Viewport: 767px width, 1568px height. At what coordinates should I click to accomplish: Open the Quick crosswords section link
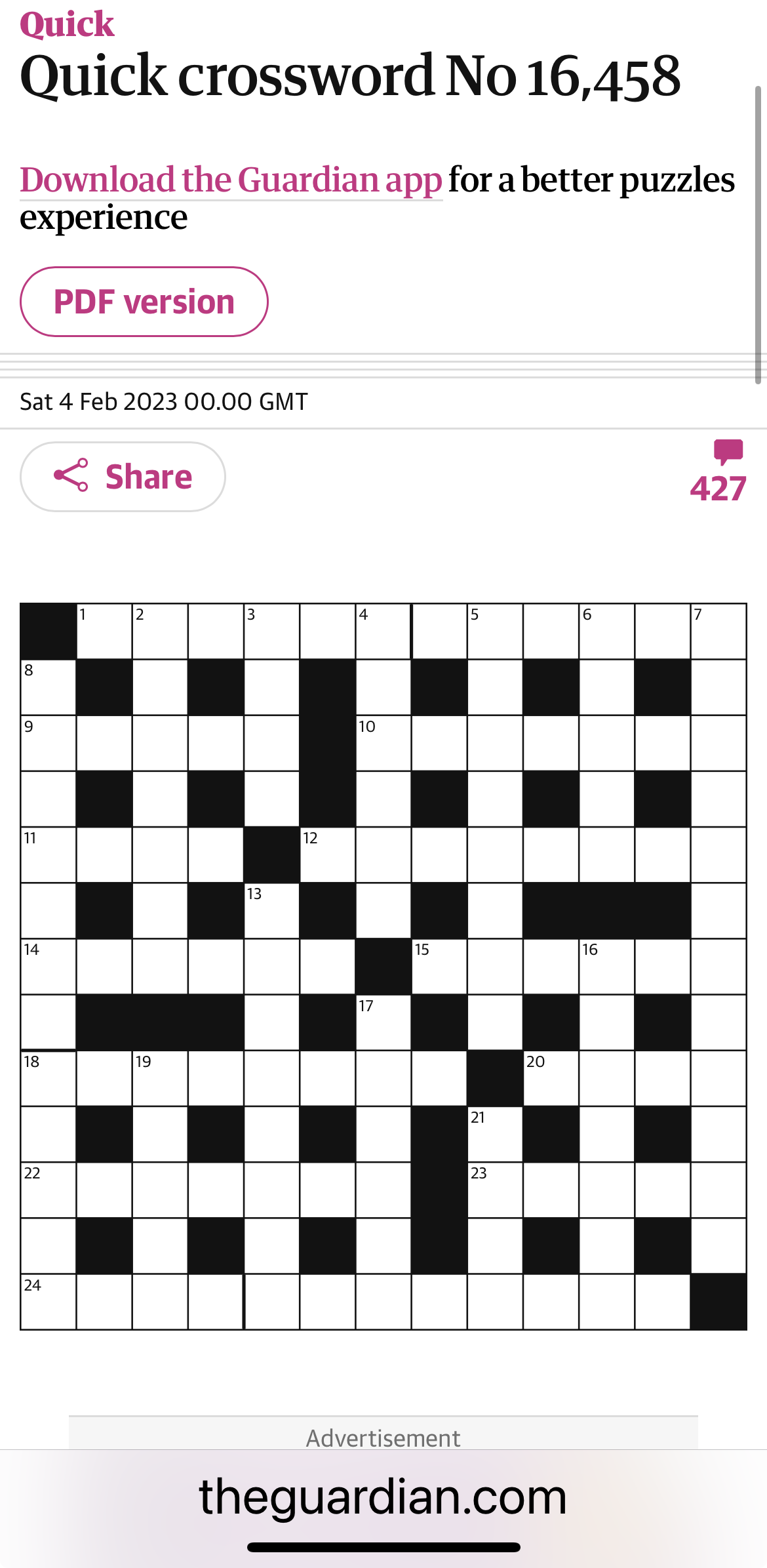coord(67,24)
